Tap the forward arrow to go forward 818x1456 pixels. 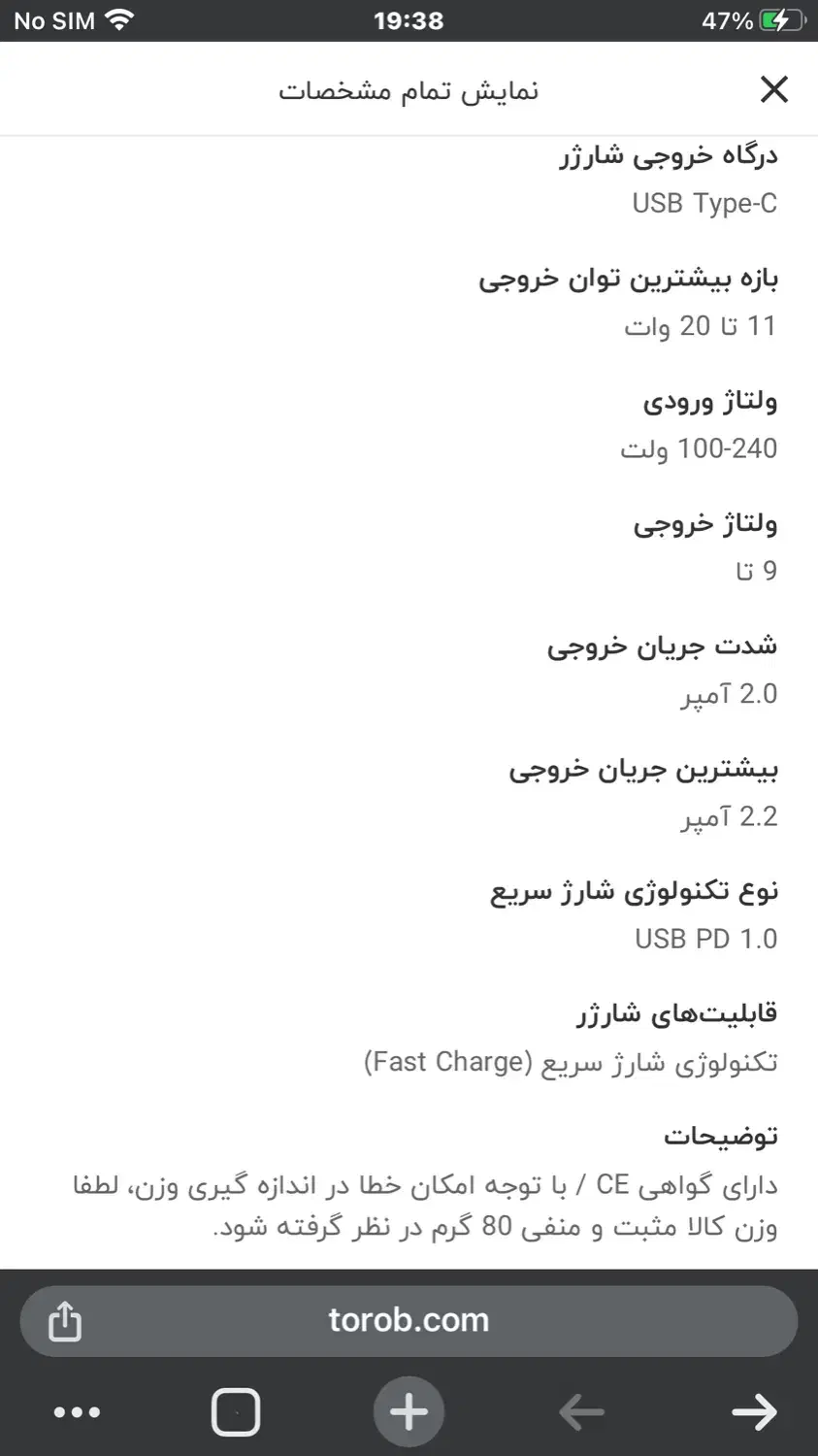(755, 1412)
